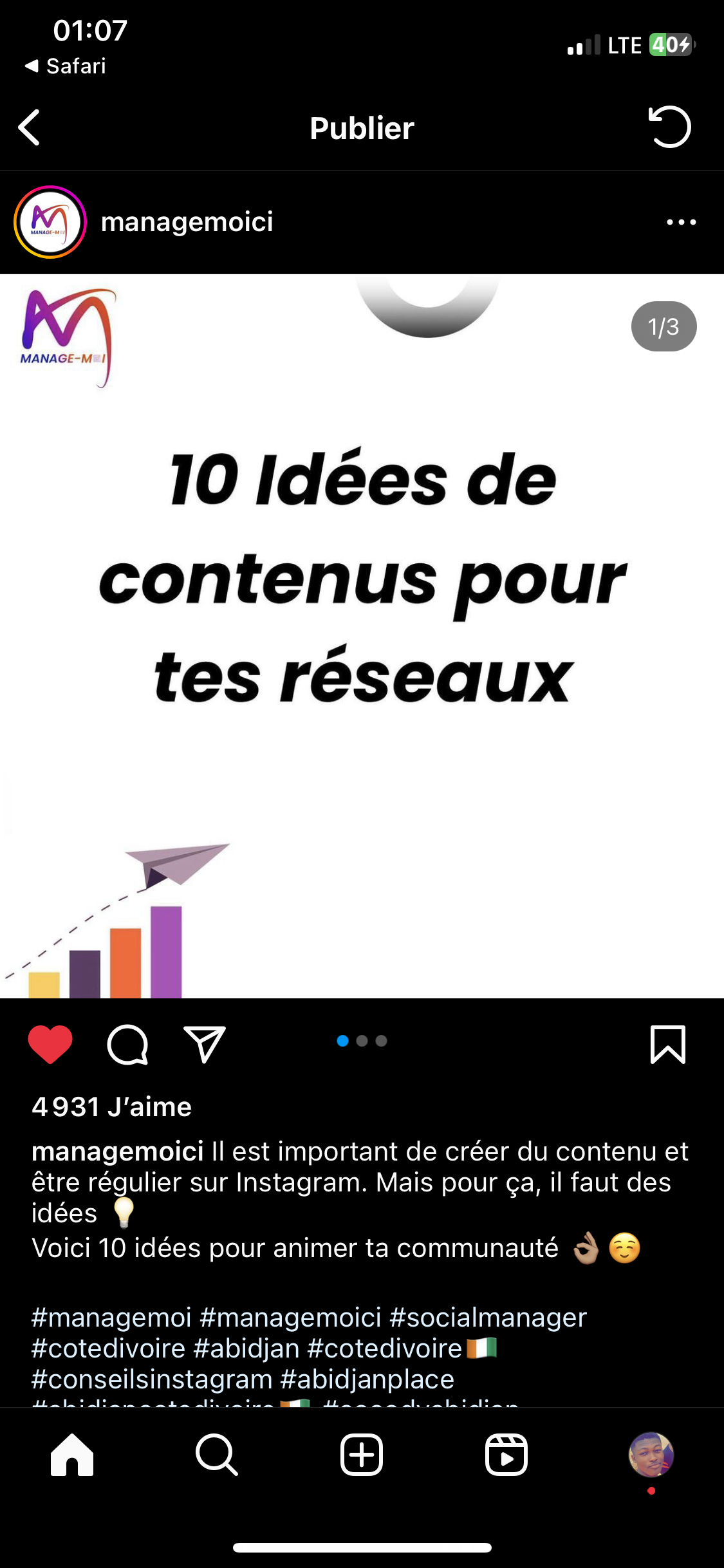Open the managemoici username in the post header
Viewport: 724px width, 1568px height.
point(187,222)
